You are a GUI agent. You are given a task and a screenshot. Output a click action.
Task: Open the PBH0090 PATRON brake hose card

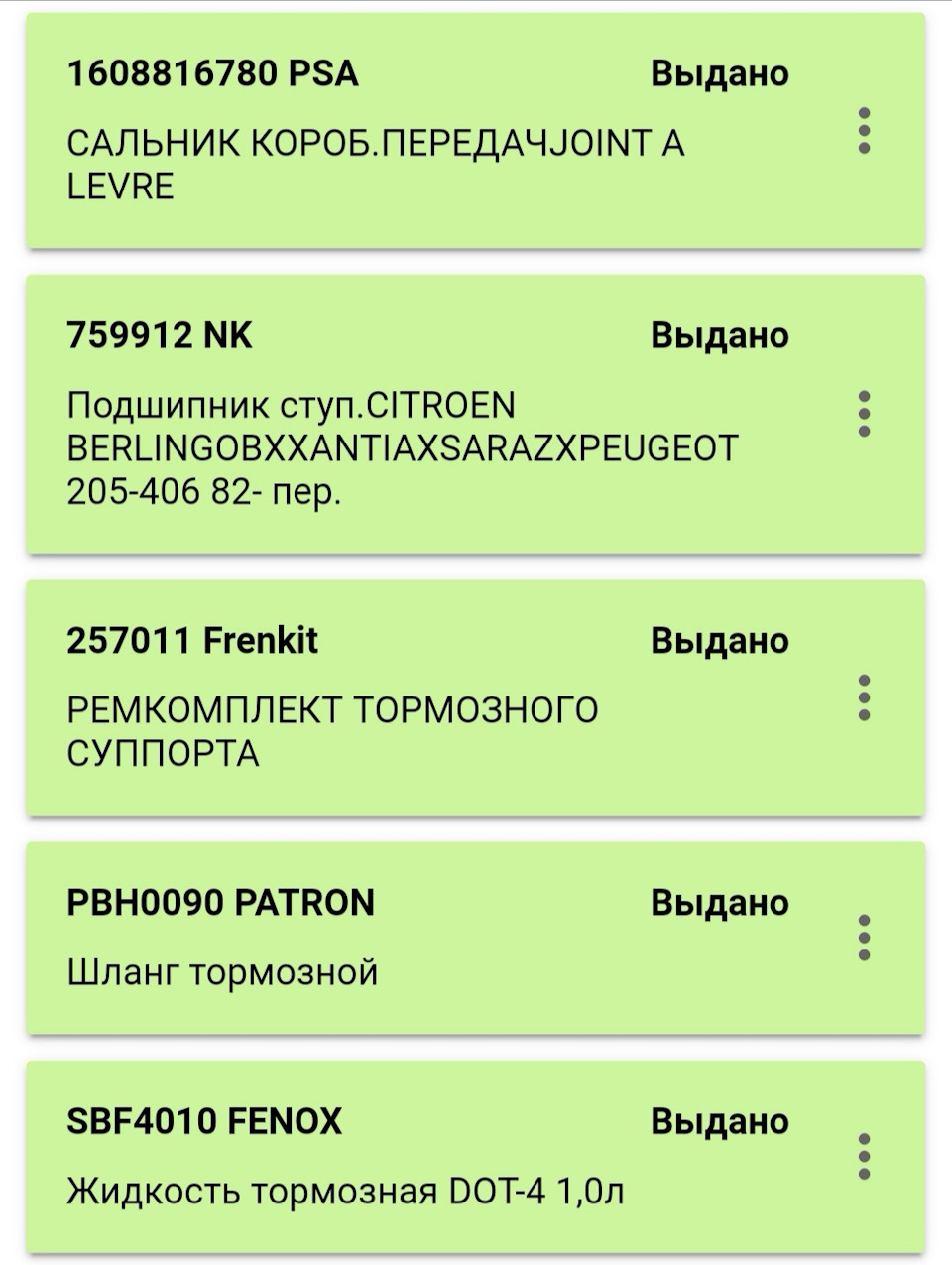397,938
